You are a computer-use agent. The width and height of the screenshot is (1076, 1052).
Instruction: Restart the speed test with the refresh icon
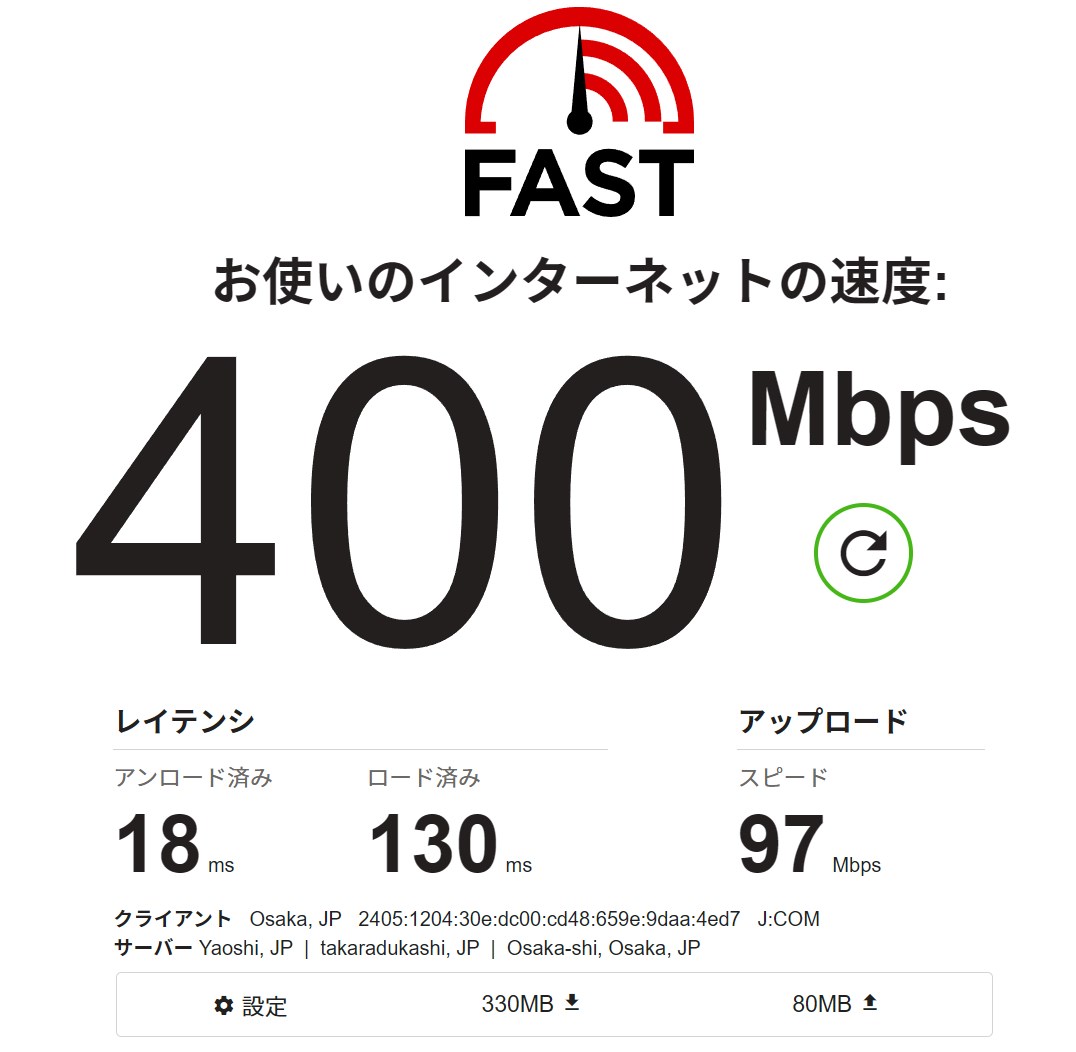click(x=863, y=553)
